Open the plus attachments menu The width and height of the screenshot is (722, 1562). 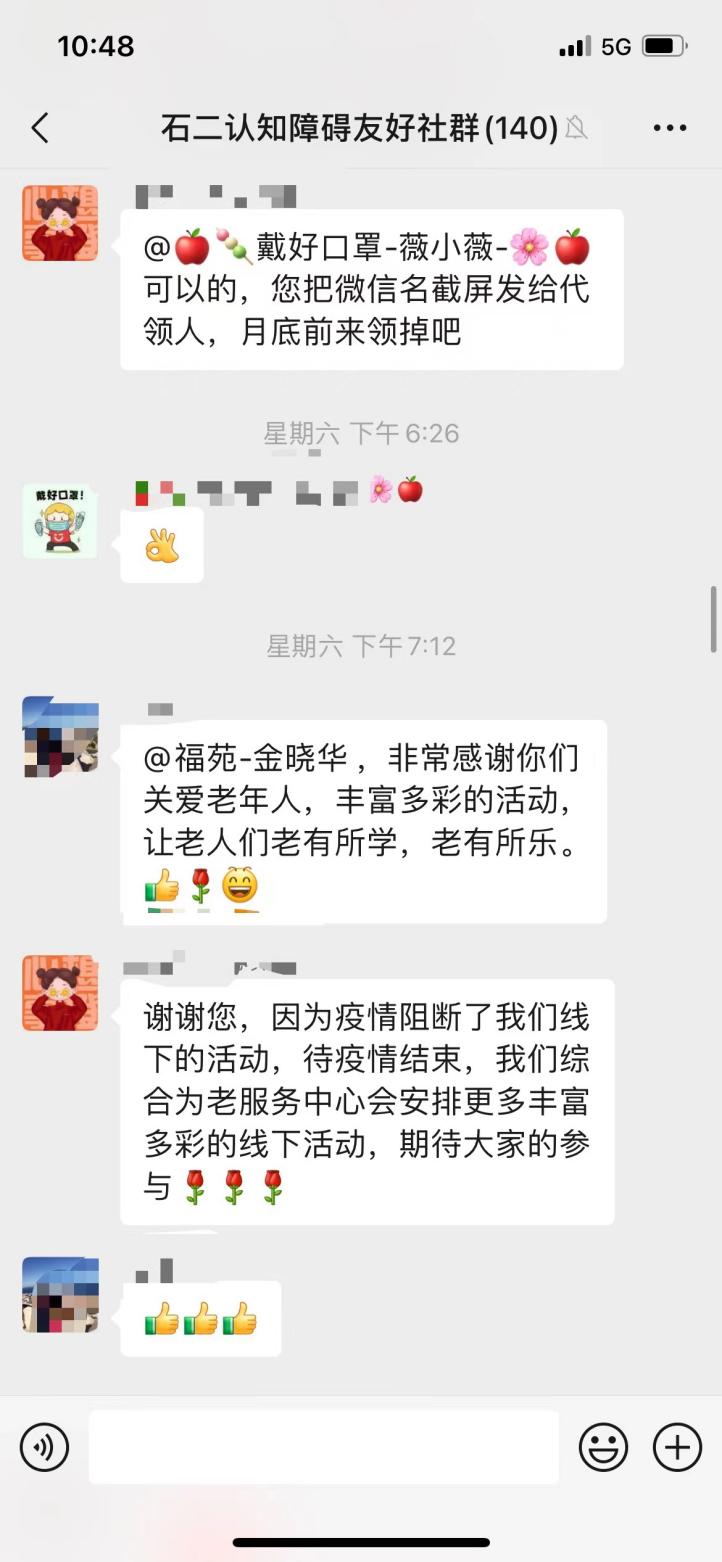(677, 1447)
